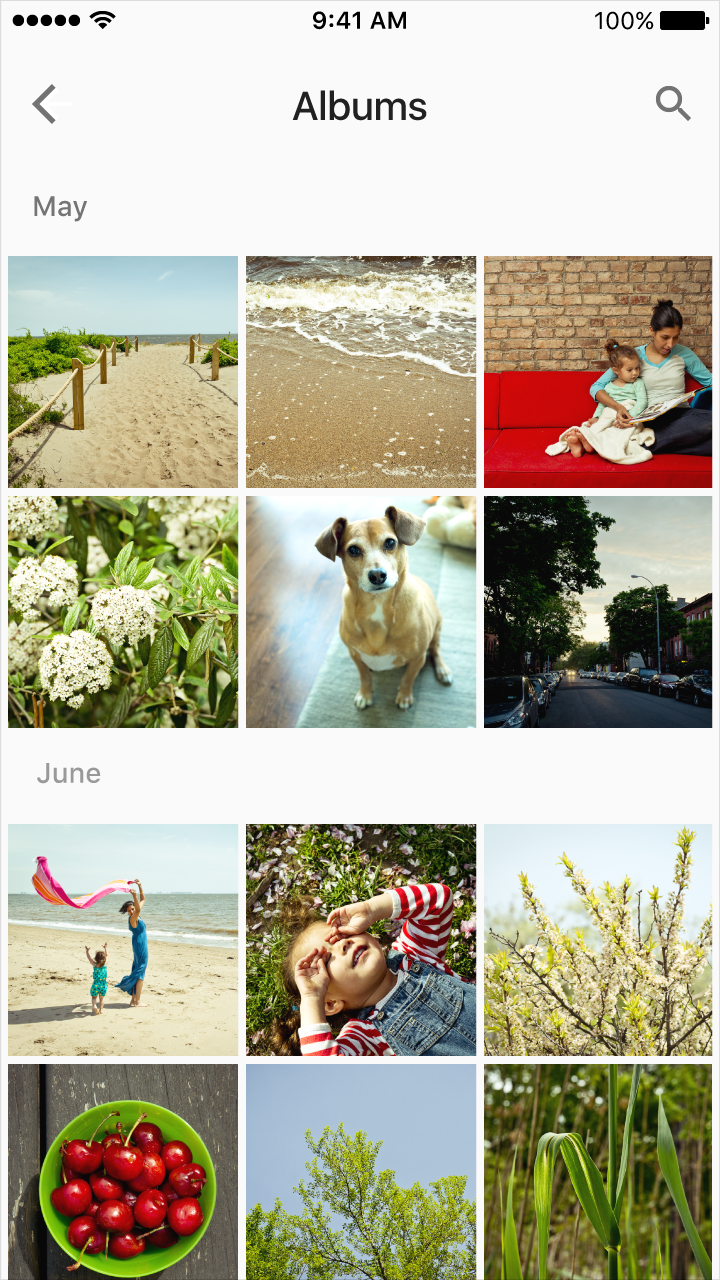Viewport: 720px width, 1280px height.
Task: View the tree-lined street with cars photo
Action: [598, 612]
